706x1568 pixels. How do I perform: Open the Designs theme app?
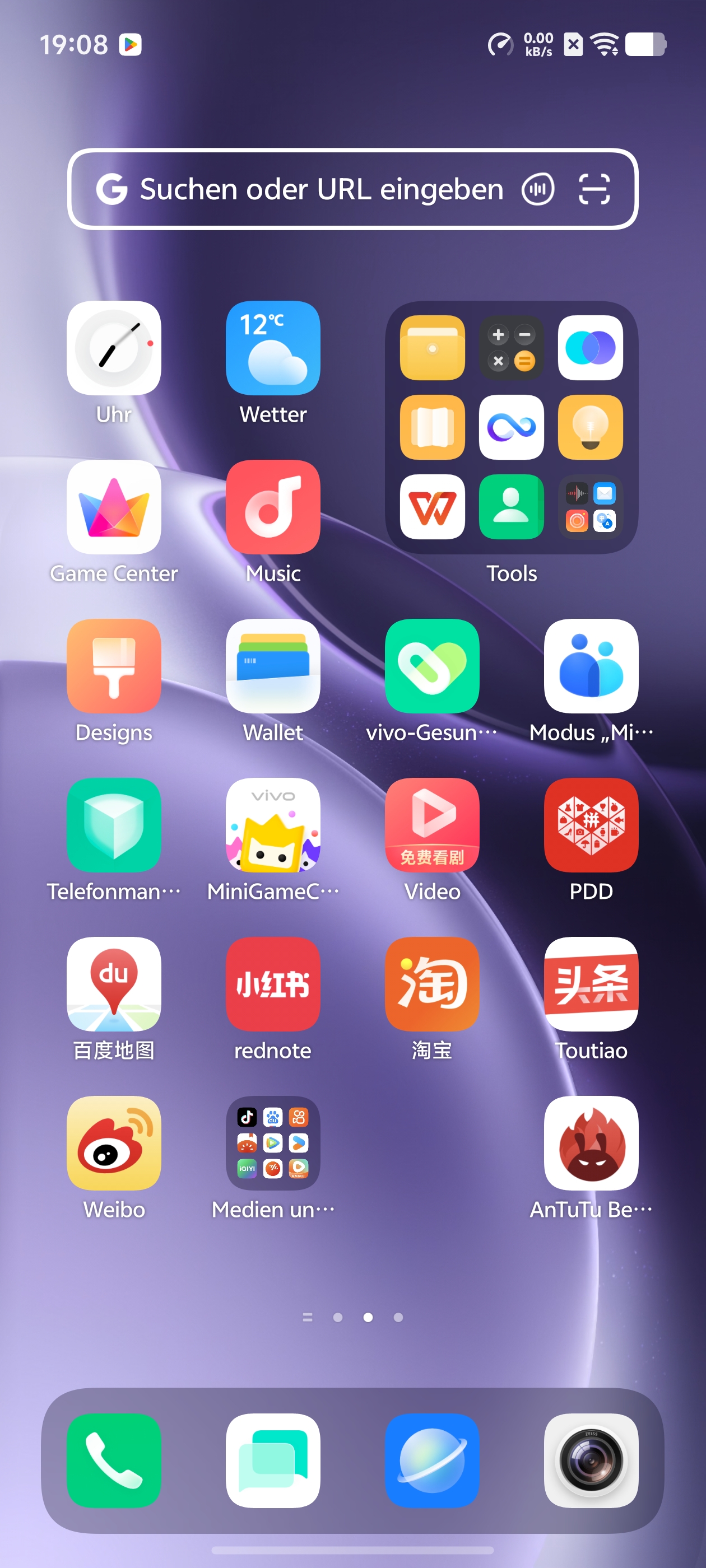coord(114,666)
